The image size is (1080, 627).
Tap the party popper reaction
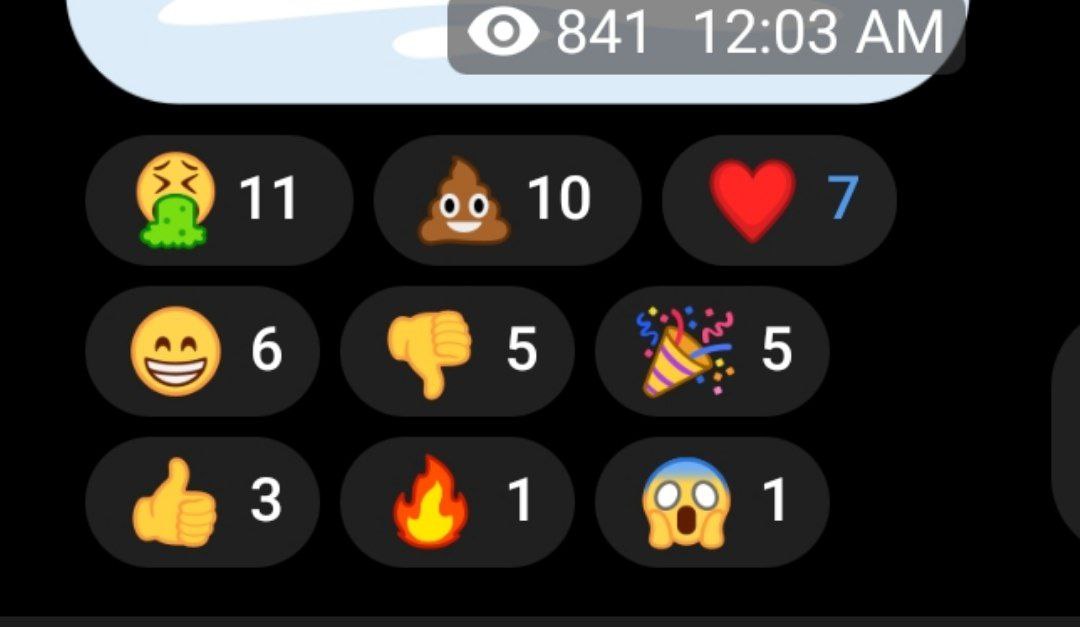click(711, 351)
